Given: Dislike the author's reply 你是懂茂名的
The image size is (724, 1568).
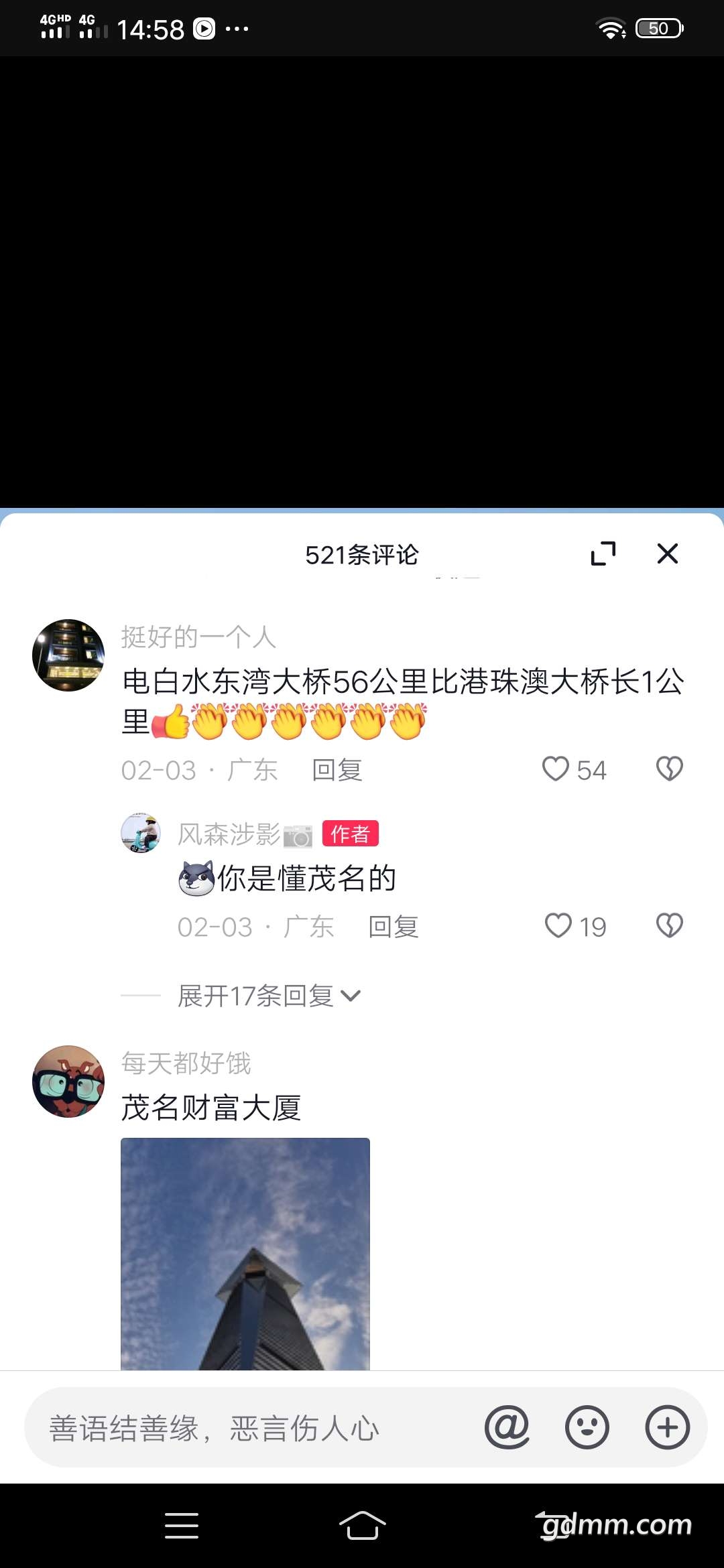Looking at the screenshot, I should 669,926.
